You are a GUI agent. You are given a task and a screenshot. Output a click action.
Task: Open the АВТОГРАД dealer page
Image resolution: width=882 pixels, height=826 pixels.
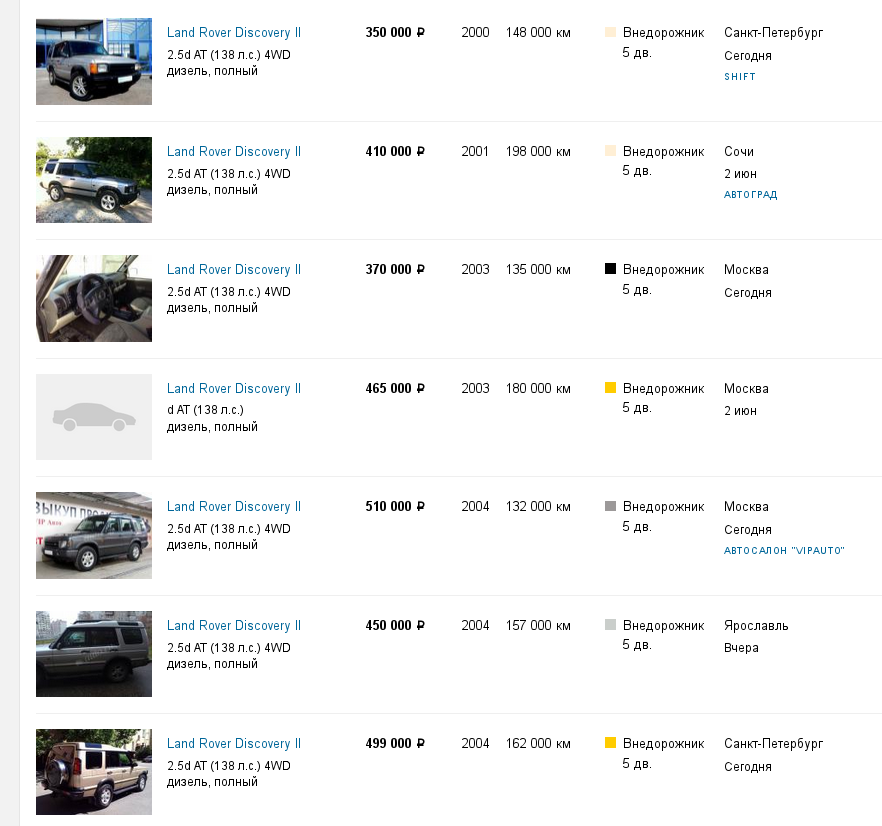(x=750, y=195)
